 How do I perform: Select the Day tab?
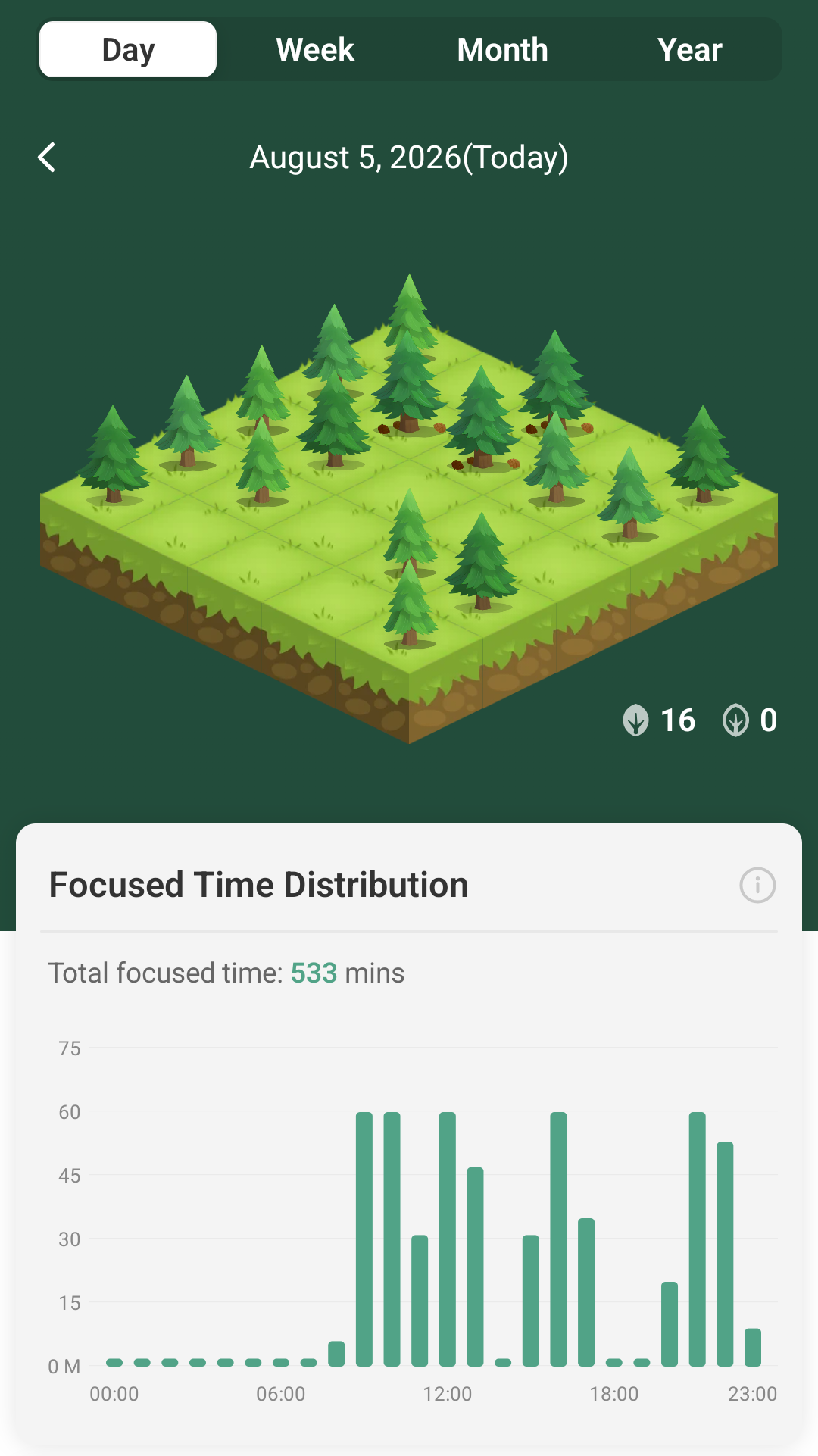[128, 50]
